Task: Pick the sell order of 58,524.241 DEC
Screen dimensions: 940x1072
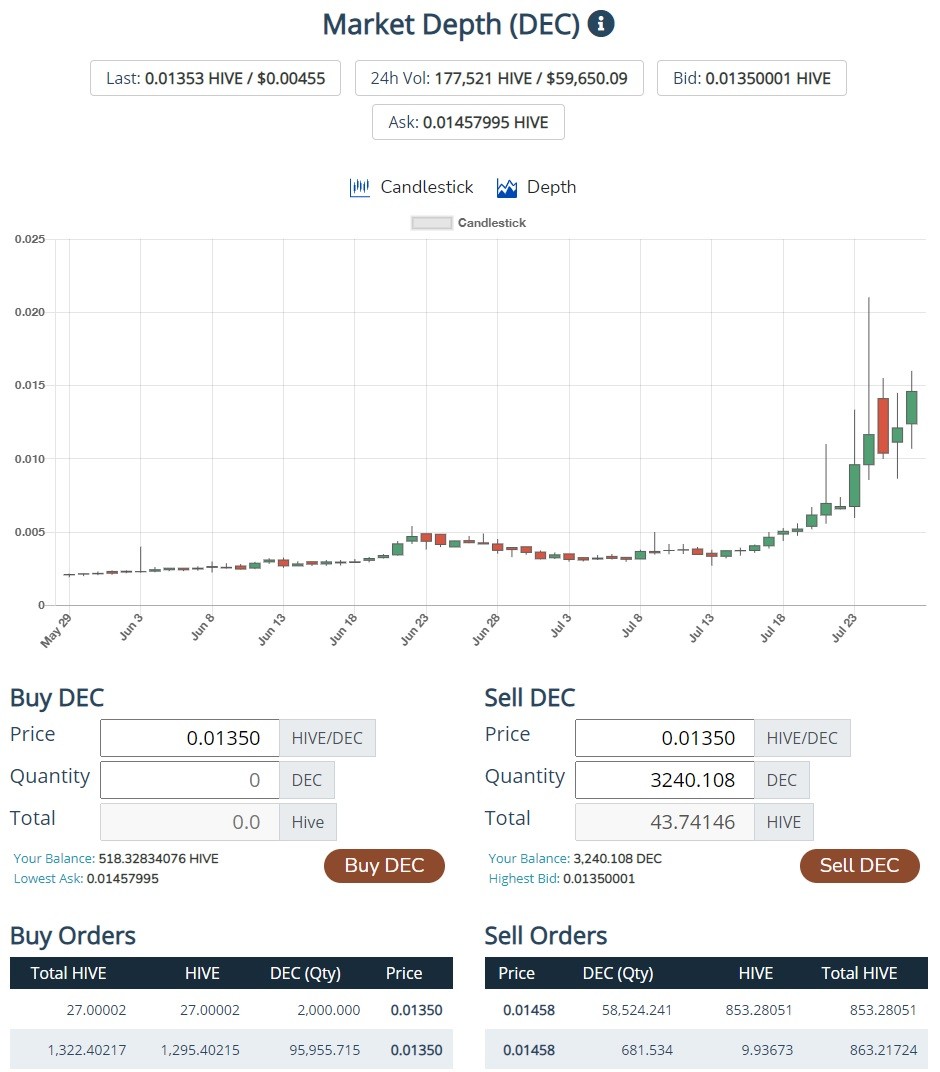Action: [706, 1010]
